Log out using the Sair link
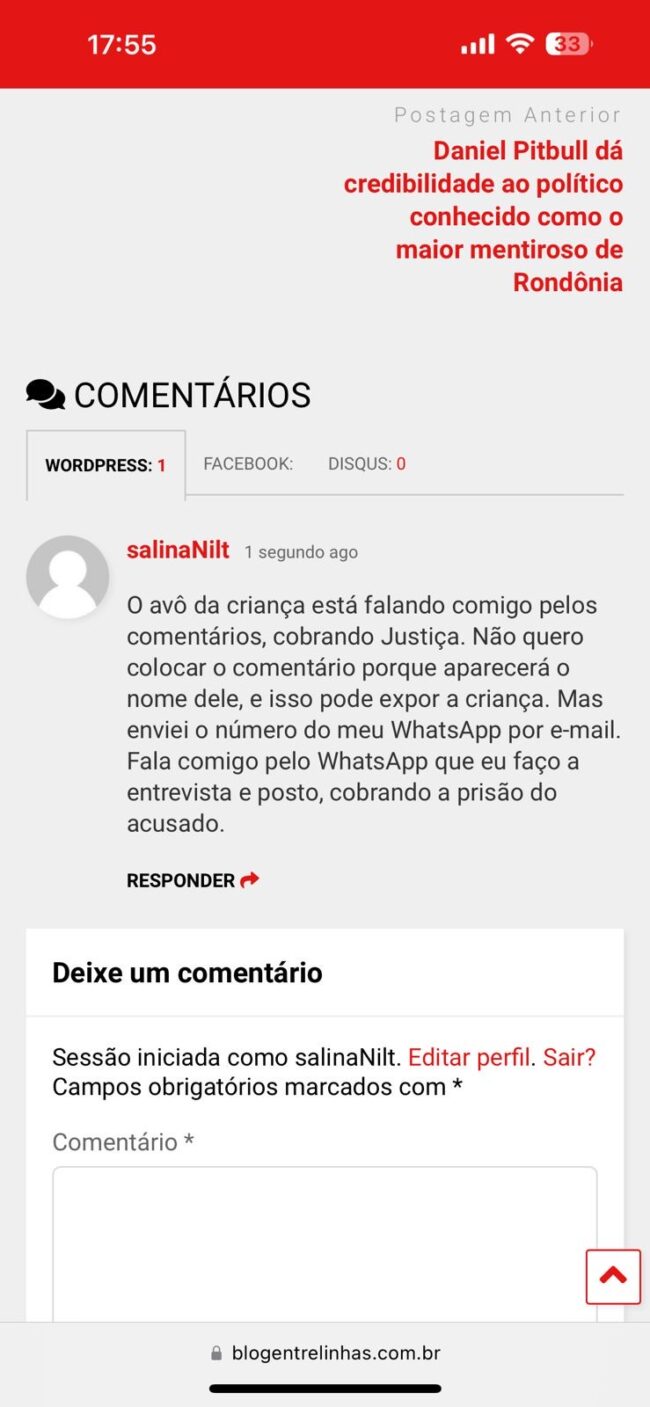 point(569,1057)
